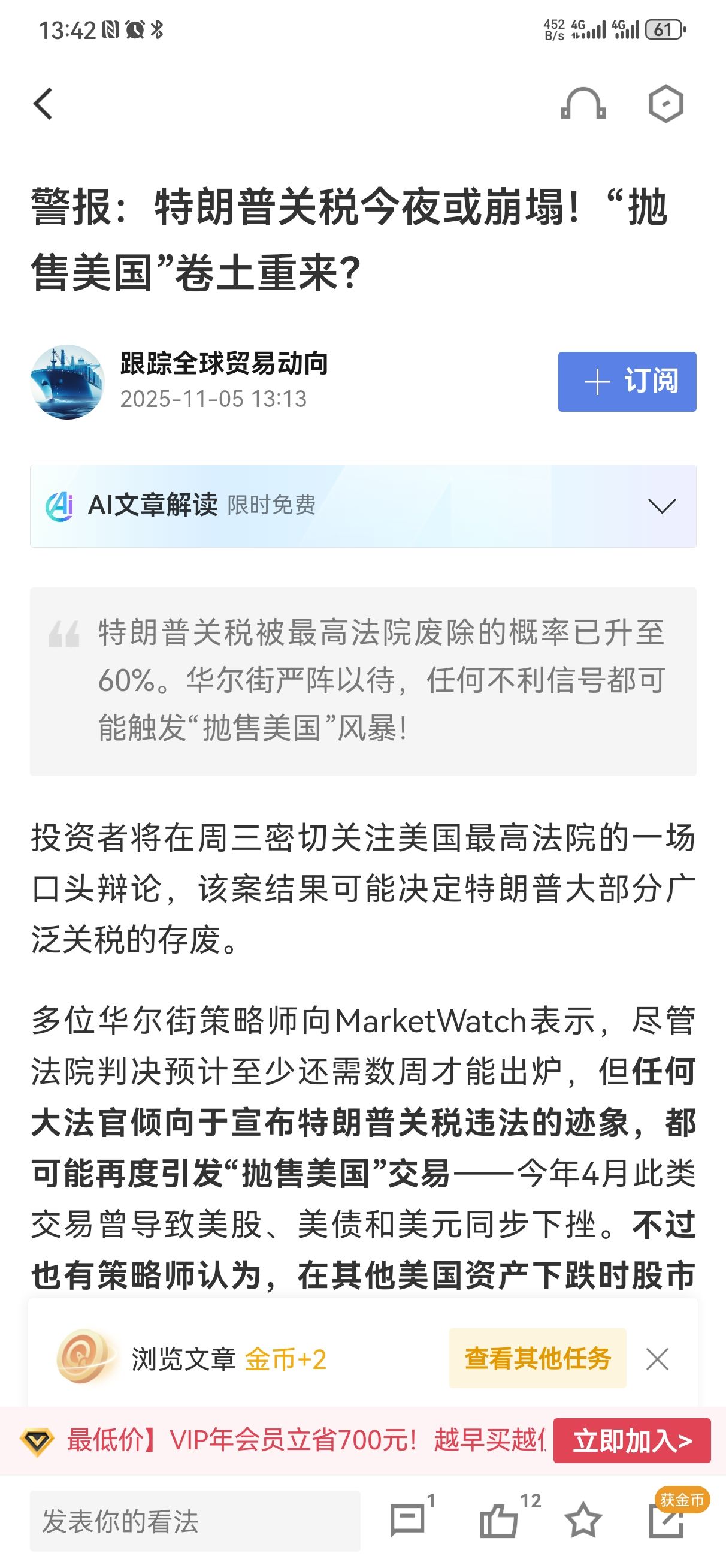Screen dimensions: 726x1568
Task: Dismiss the 浏览文章 gold coin banner
Action: (x=657, y=1359)
